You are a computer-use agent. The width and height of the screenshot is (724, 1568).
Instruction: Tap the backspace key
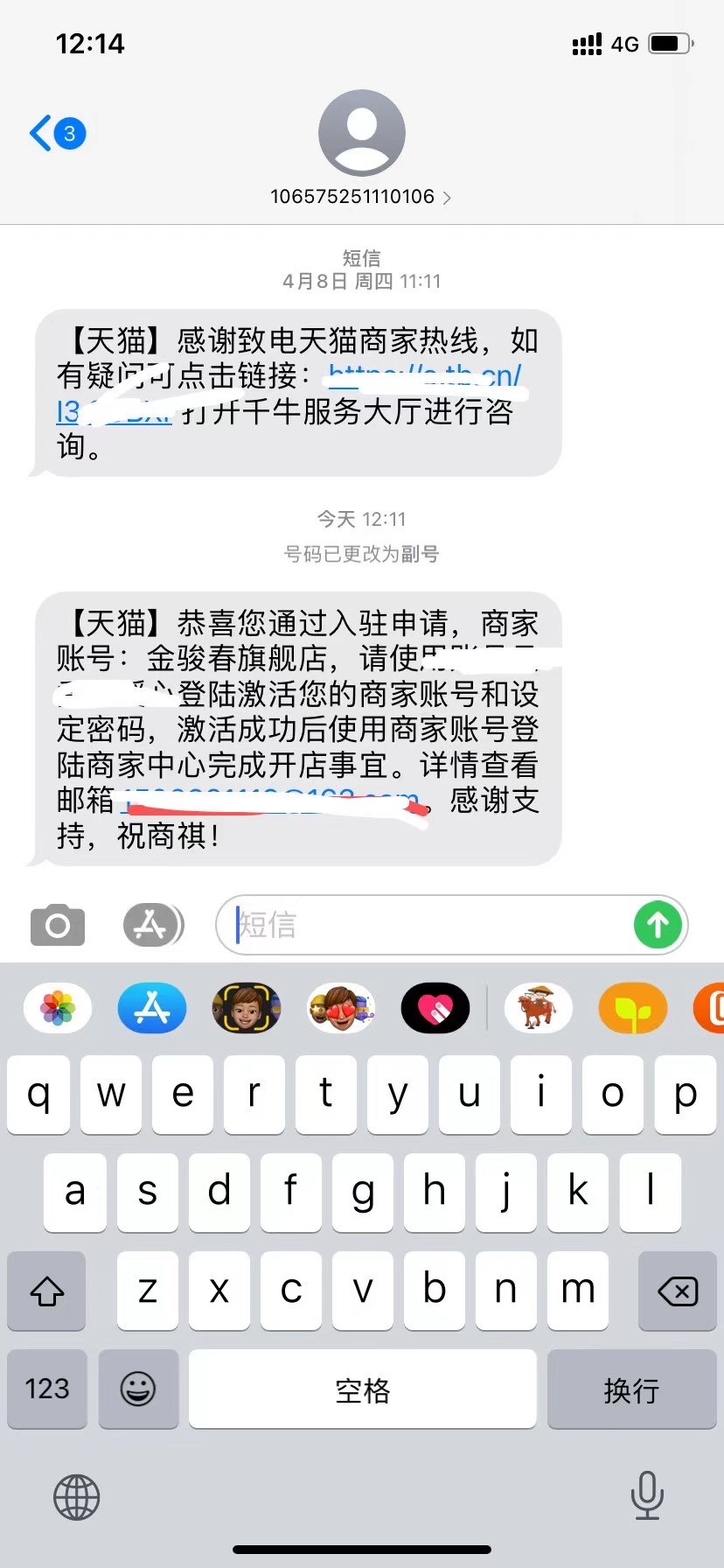tap(678, 1290)
